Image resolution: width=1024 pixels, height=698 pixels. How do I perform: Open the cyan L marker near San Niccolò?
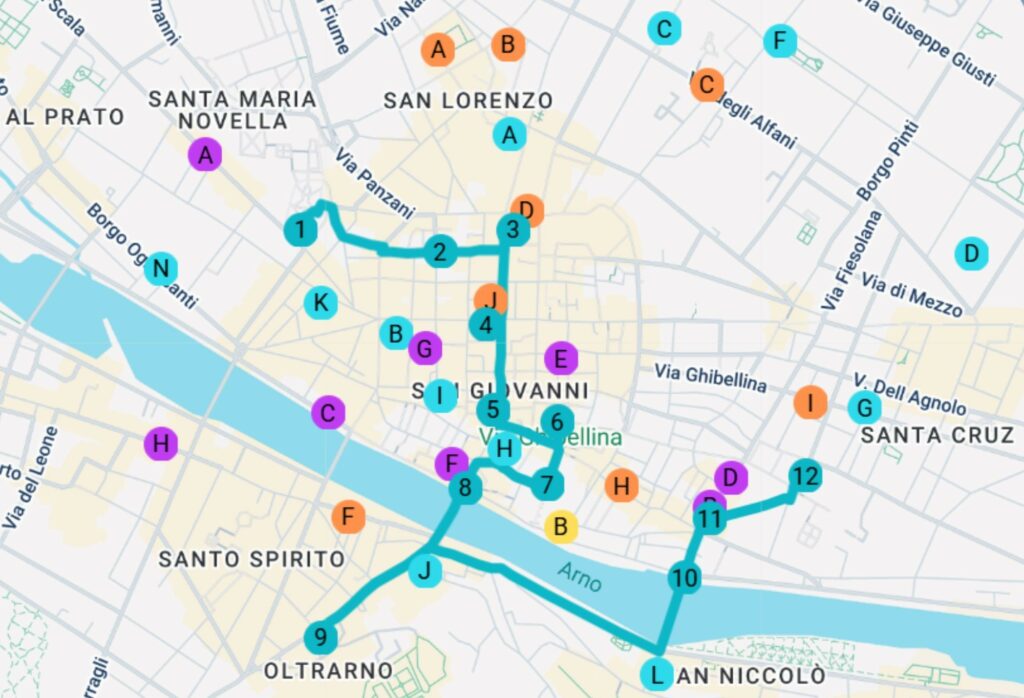(656, 675)
